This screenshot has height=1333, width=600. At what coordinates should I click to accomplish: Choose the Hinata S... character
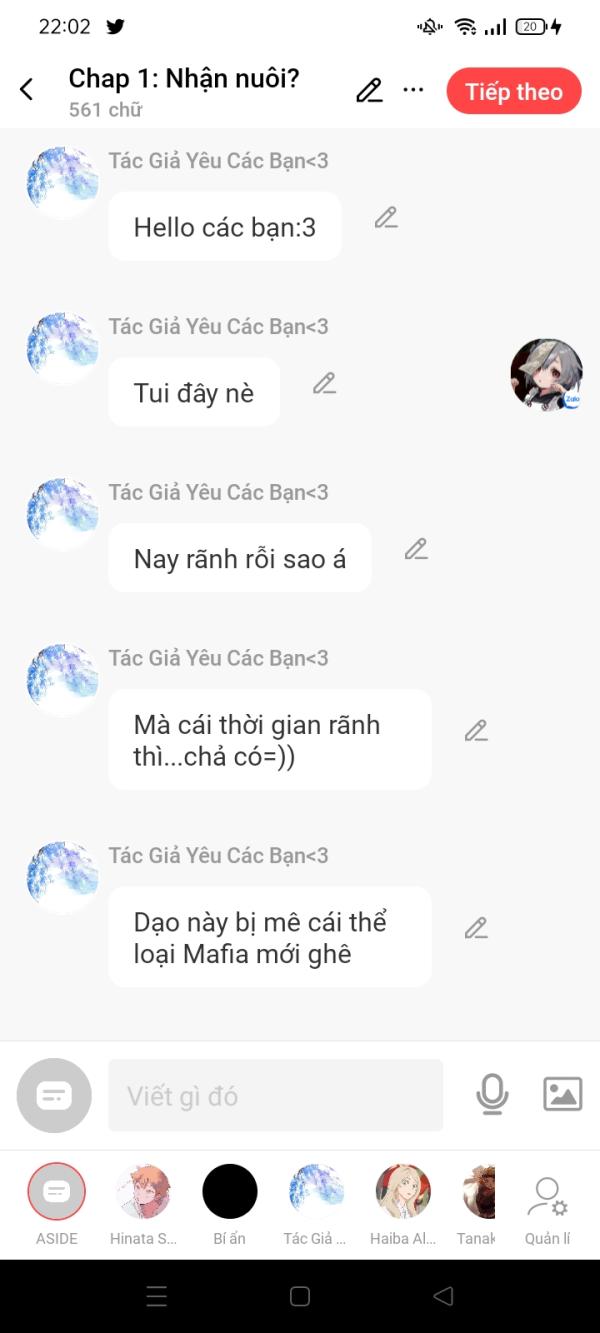[143, 1192]
